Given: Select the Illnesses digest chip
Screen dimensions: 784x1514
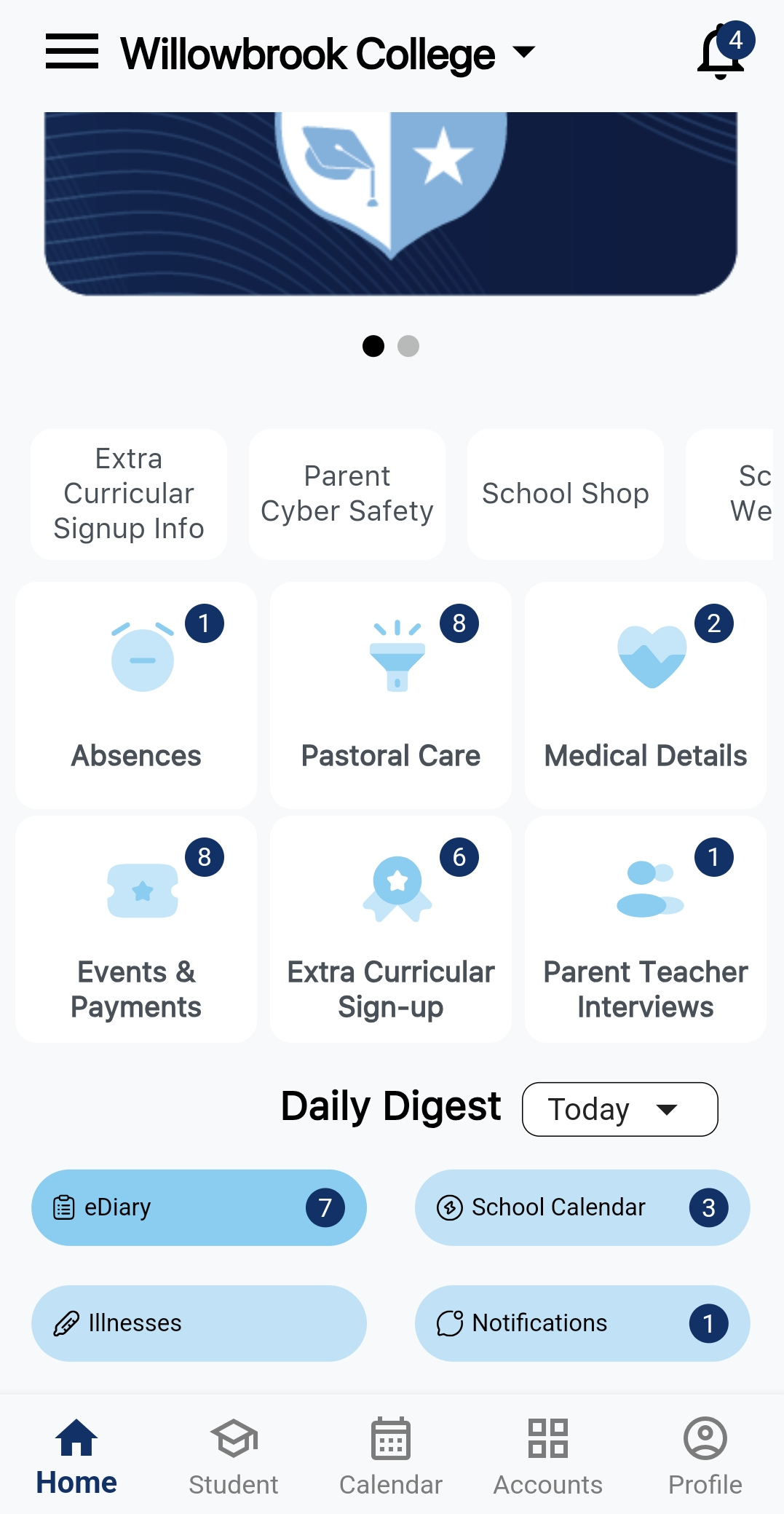Looking at the screenshot, I should 199,1323.
